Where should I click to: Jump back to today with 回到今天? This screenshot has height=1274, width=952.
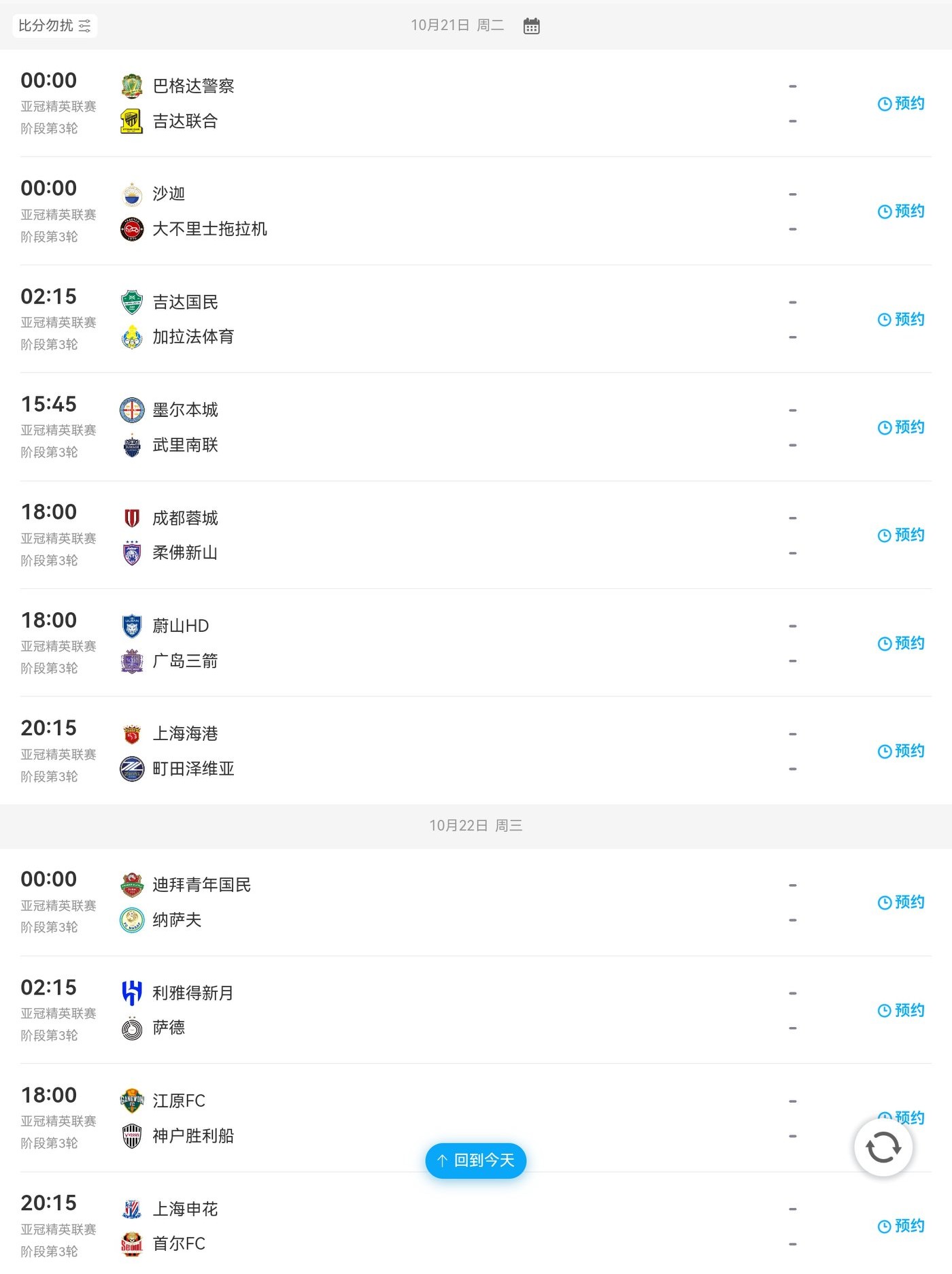tap(476, 1160)
